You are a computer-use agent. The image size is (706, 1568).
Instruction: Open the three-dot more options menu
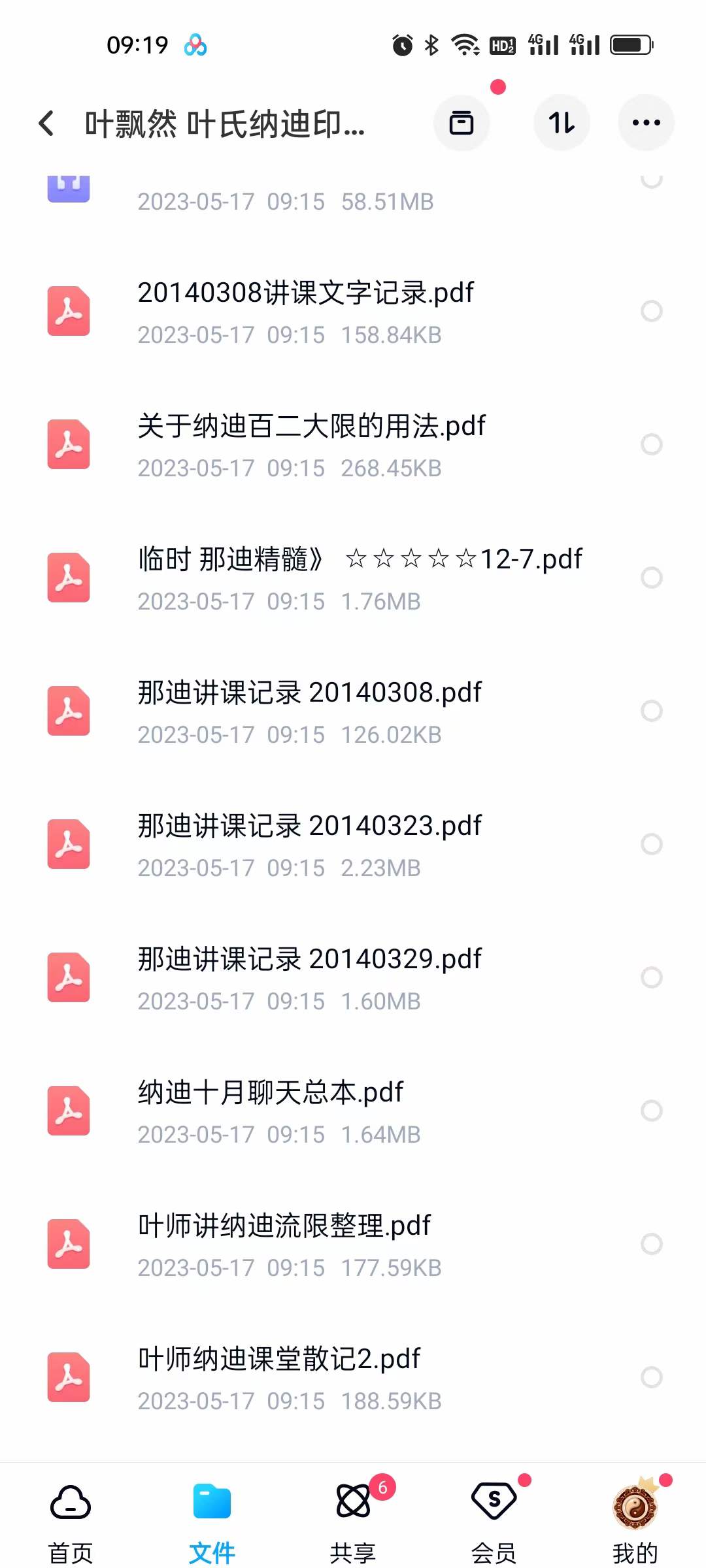pos(646,123)
